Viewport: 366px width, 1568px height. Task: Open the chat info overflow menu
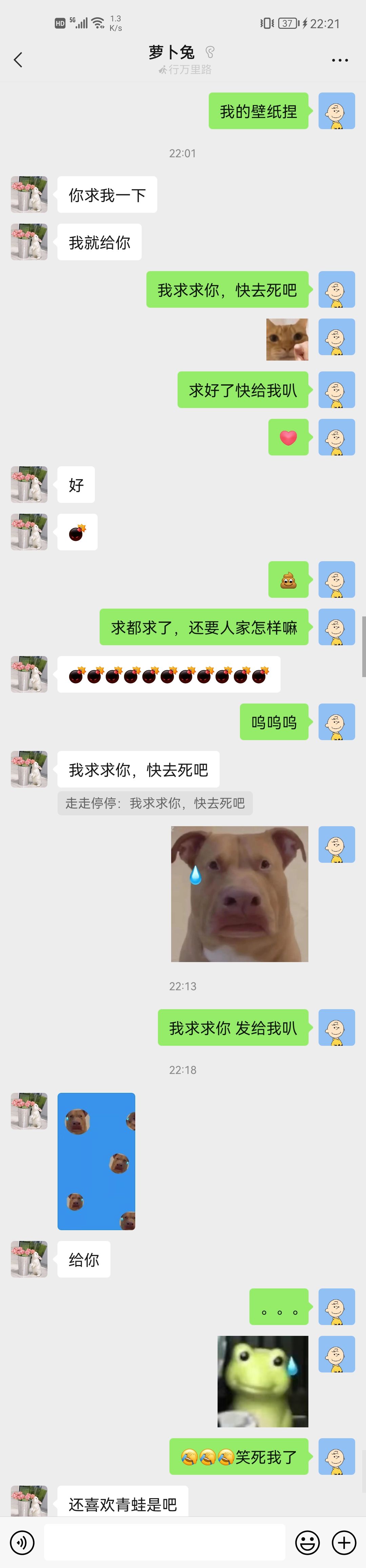pos(339,60)
